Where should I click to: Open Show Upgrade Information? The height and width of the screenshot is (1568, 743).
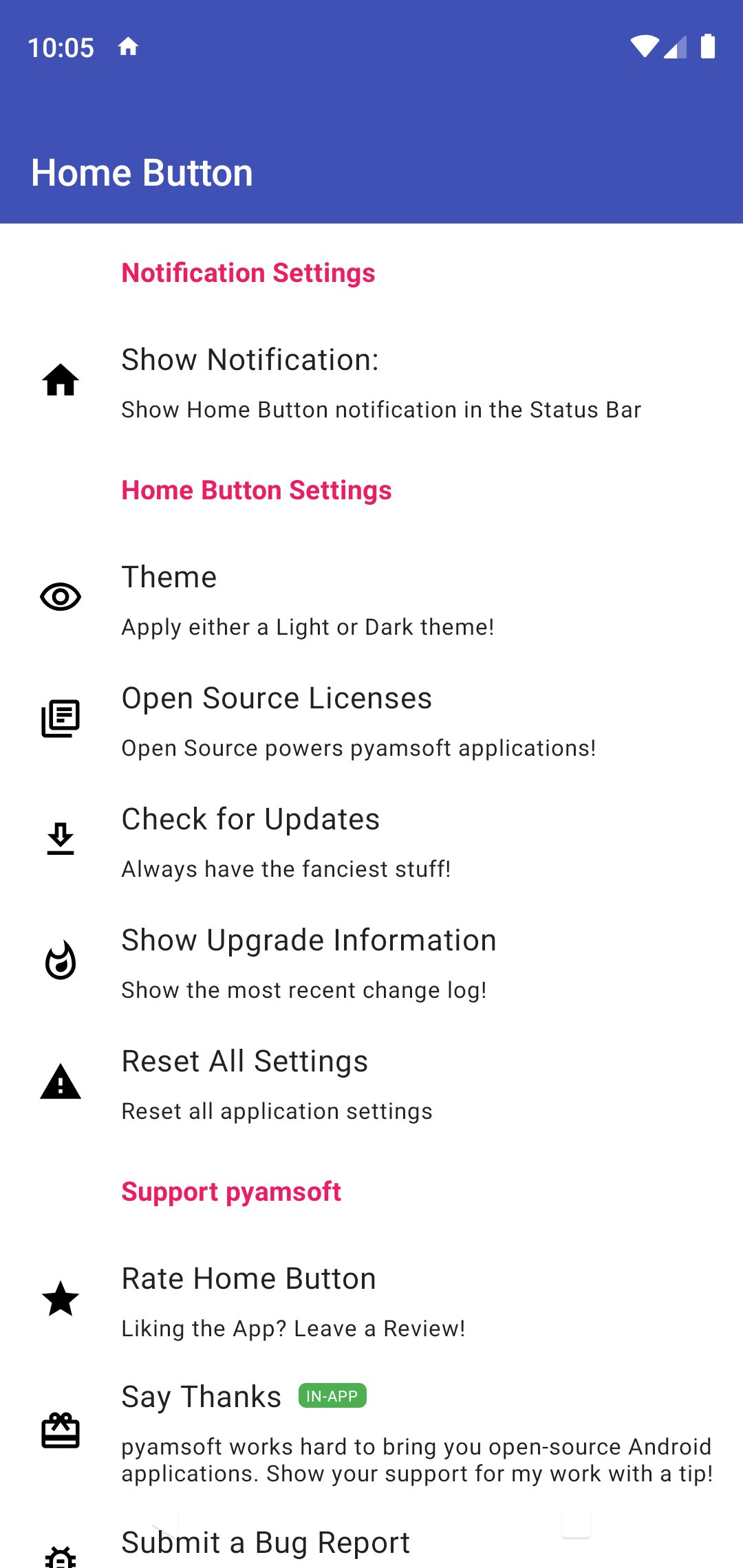click(371, 963)
